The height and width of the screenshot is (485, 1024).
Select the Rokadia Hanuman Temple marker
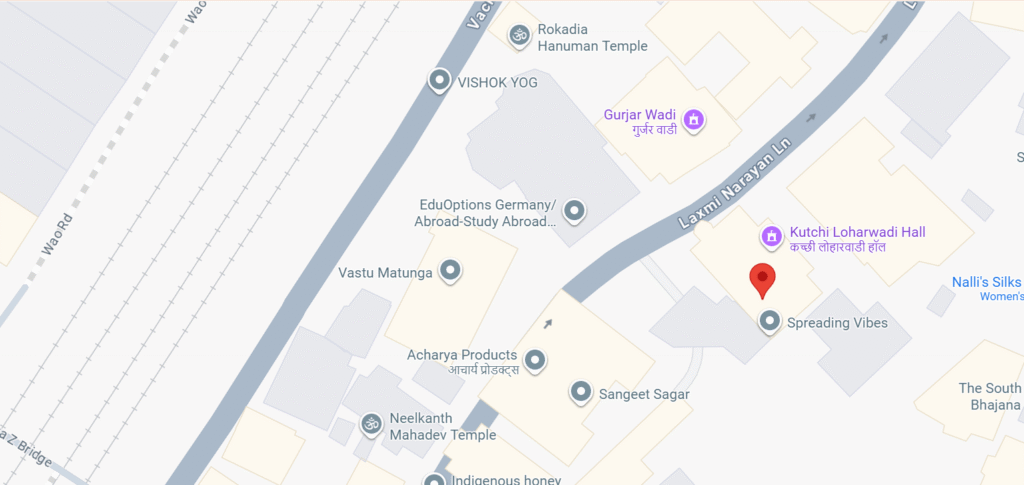tap(519, 36)
